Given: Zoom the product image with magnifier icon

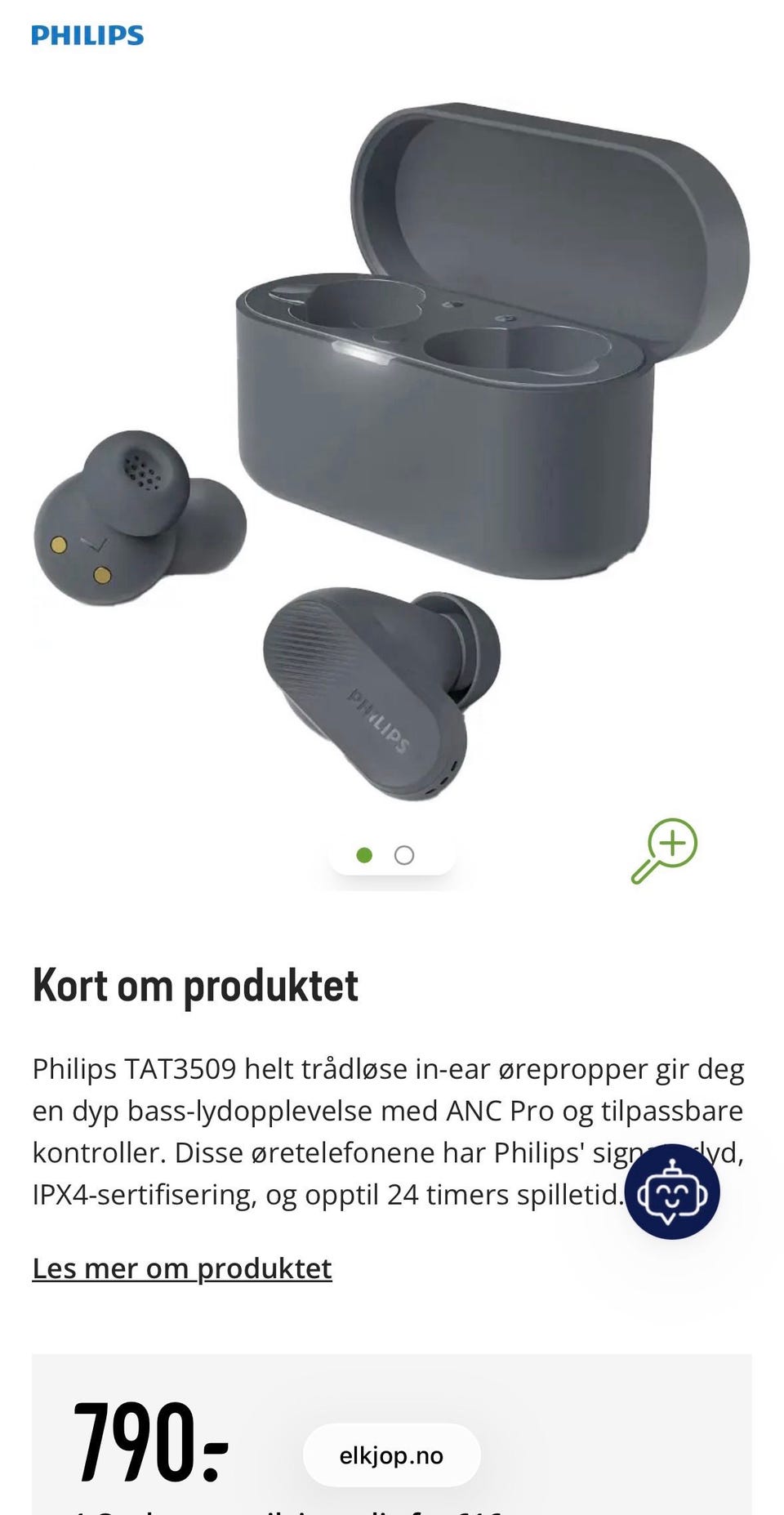Looking at the screenshot, I should tap(665, 851).
